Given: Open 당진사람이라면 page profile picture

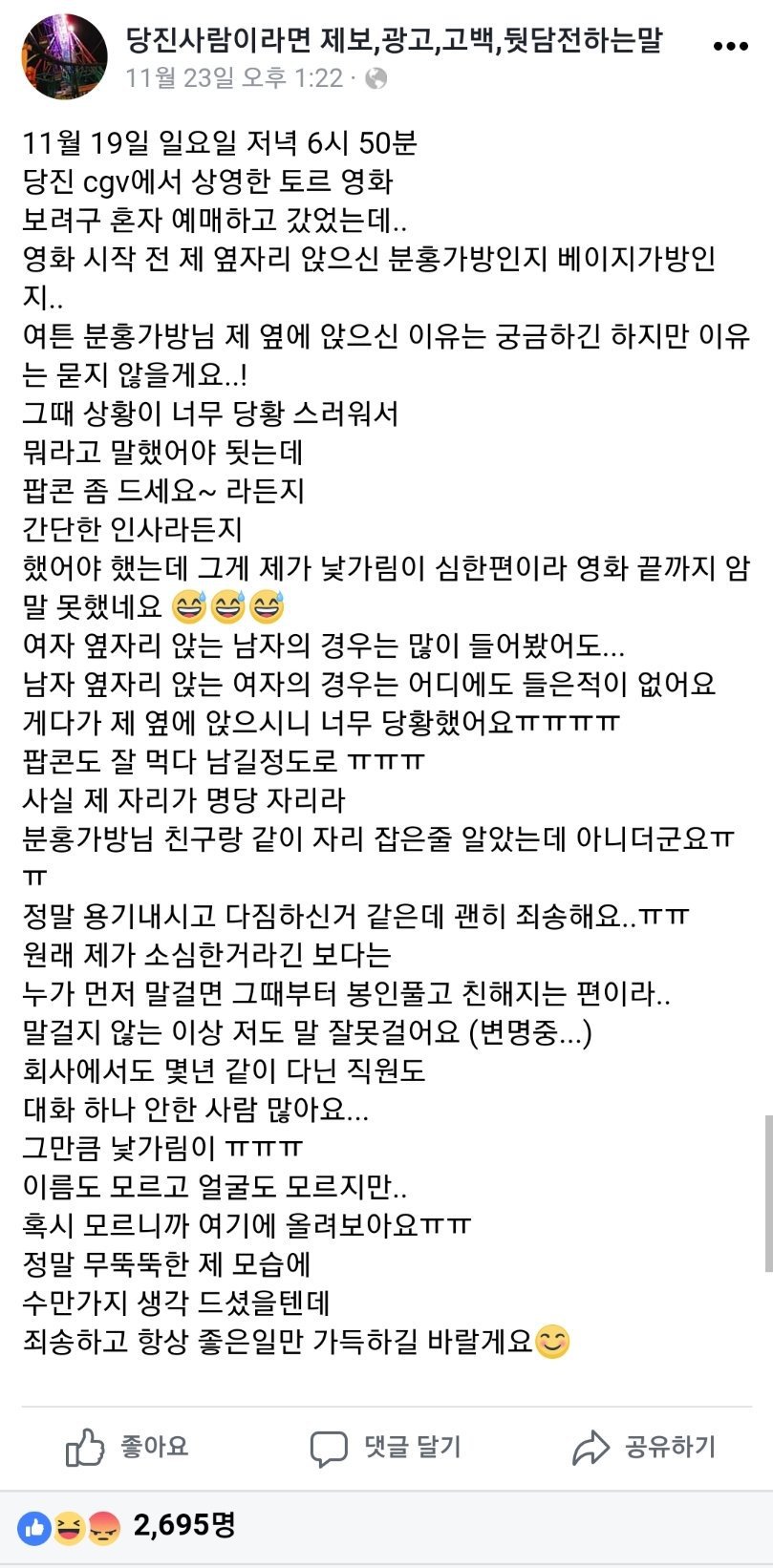Looking at the screenshot, I should [x=64, y=57].
